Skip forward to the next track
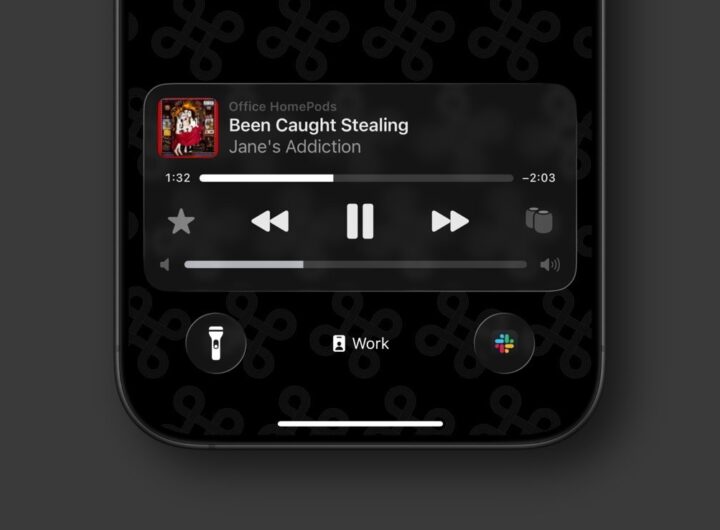This screenshot has height=530, width=720. (450, 221)
